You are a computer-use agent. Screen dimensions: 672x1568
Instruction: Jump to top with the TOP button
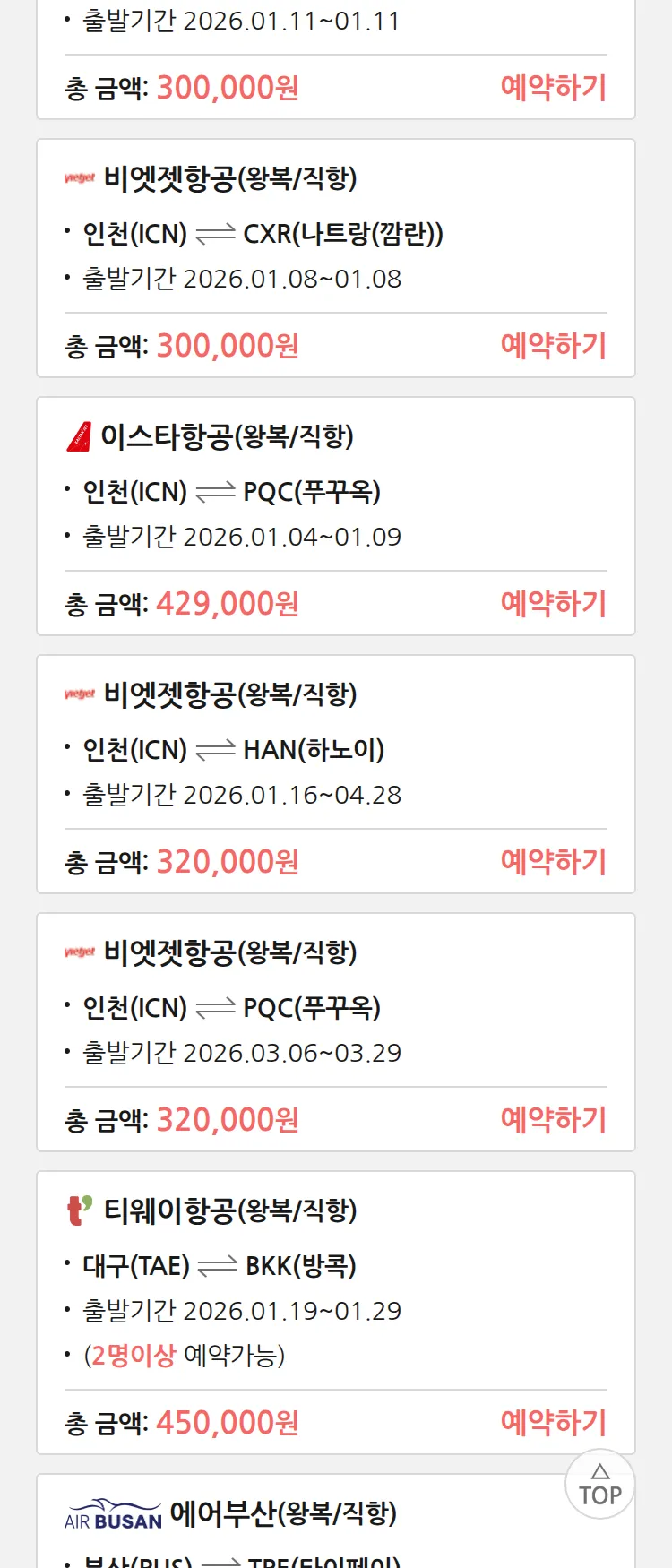click(x=599, y=1485)
